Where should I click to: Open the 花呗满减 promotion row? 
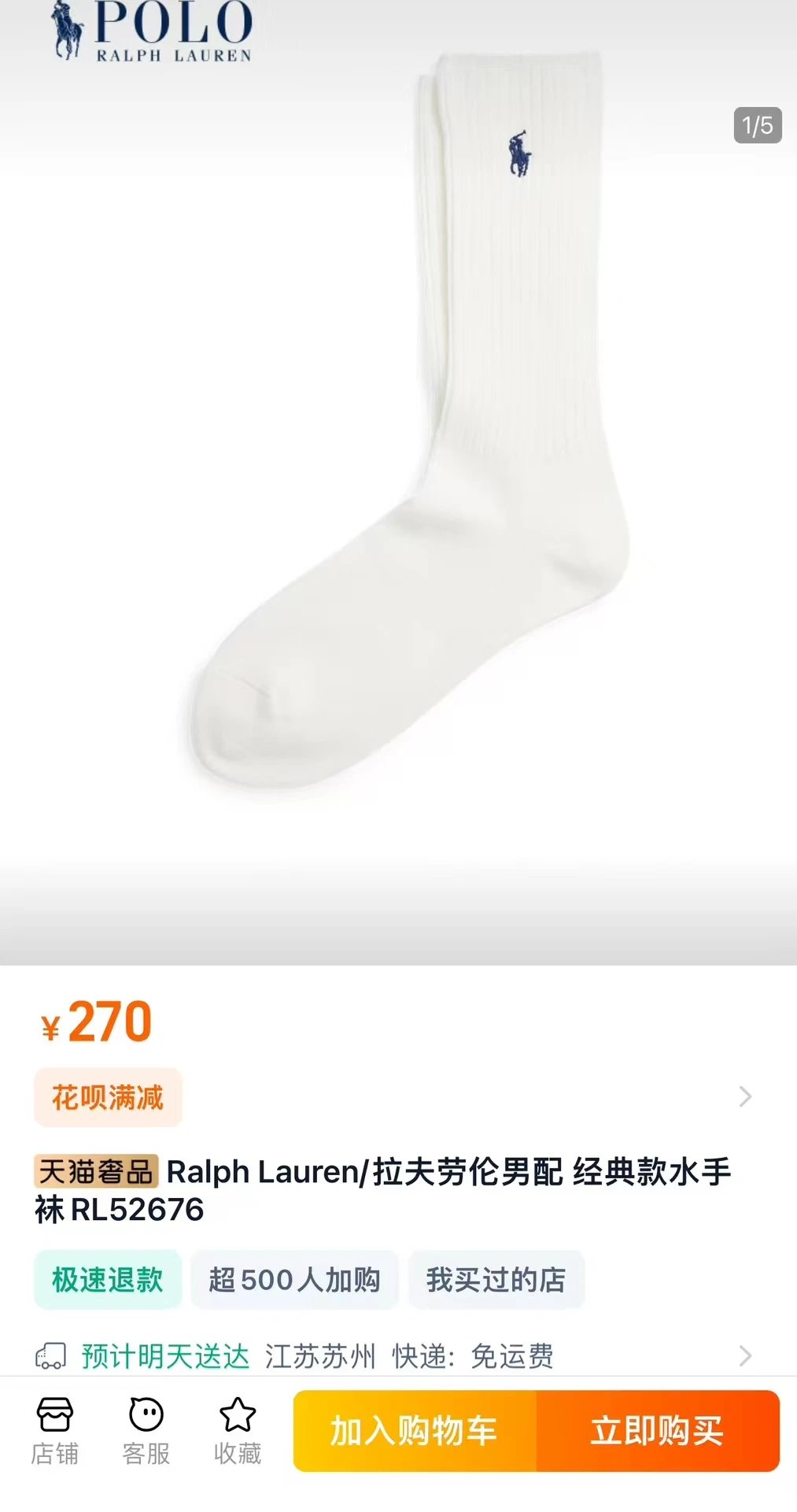tap(393, 1096)
